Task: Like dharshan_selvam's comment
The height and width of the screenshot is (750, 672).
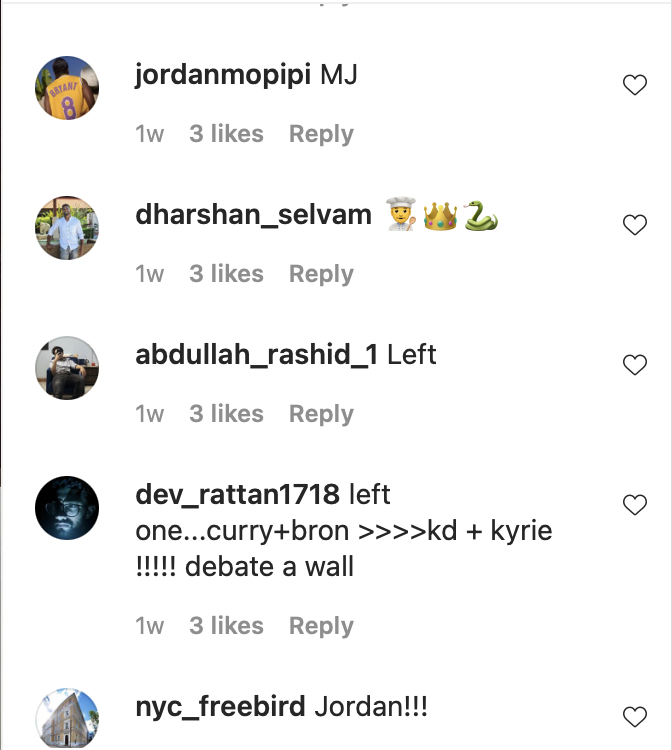Action: (635, 225)
